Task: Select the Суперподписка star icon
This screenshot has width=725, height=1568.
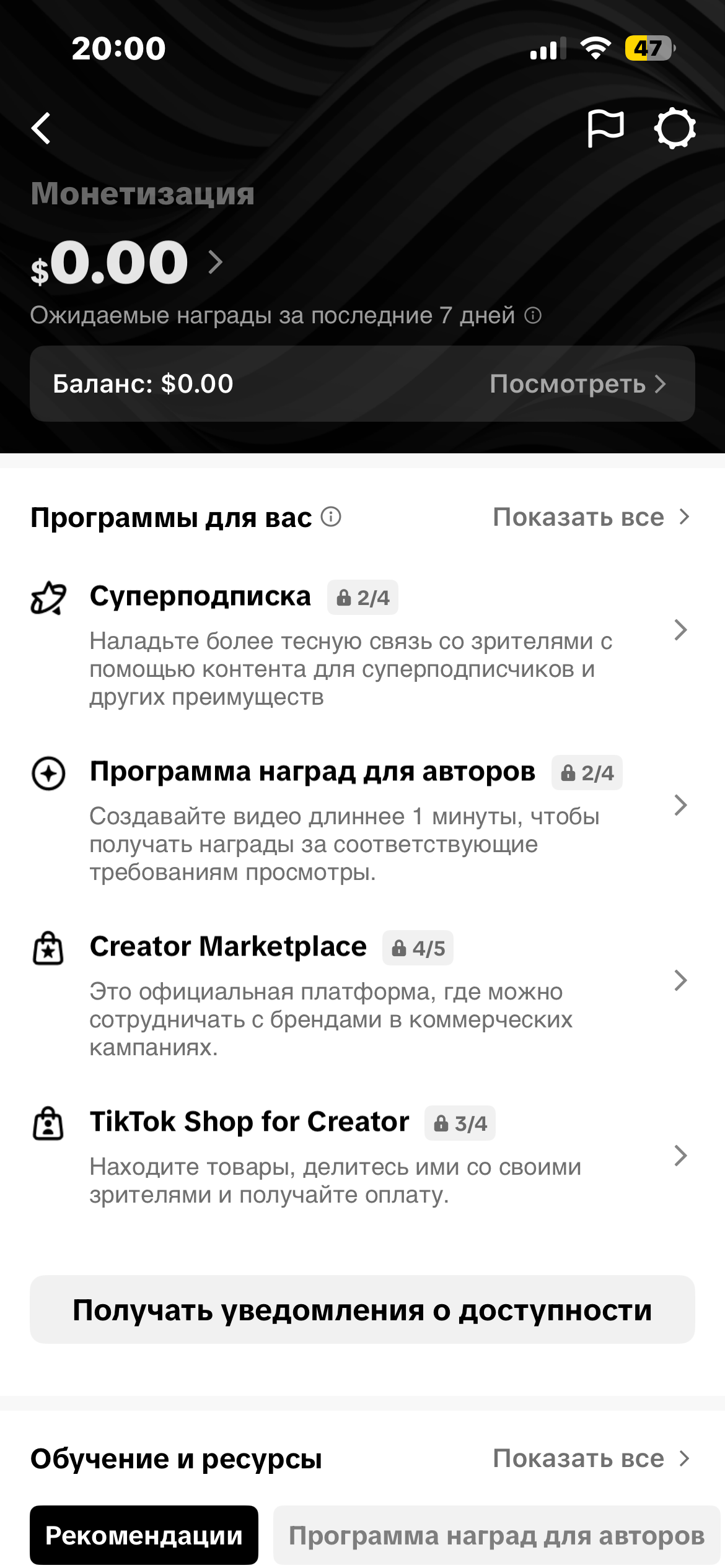Action: click(48, 596)
